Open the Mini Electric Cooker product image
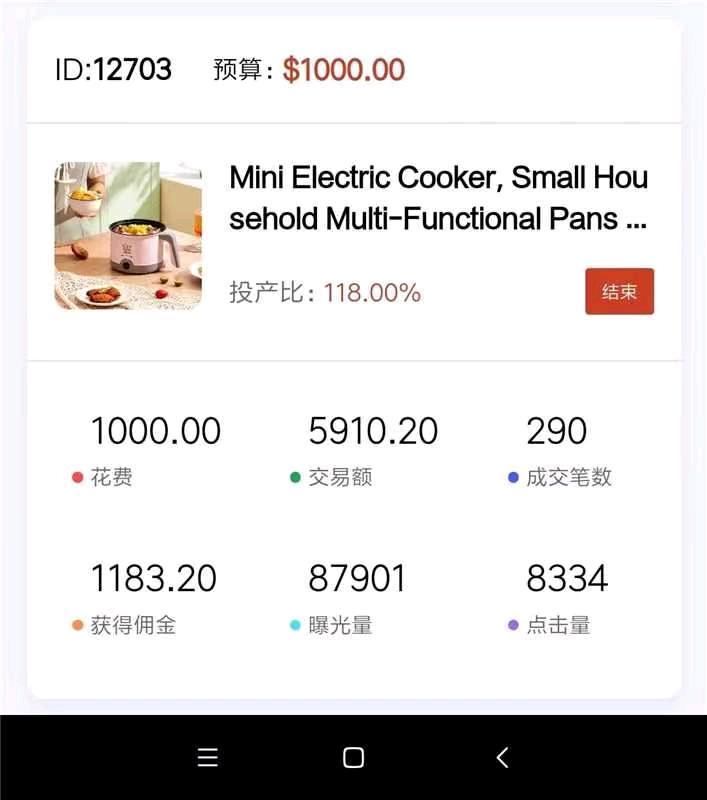This screenshot has width=707, height=800. (128, 236)
